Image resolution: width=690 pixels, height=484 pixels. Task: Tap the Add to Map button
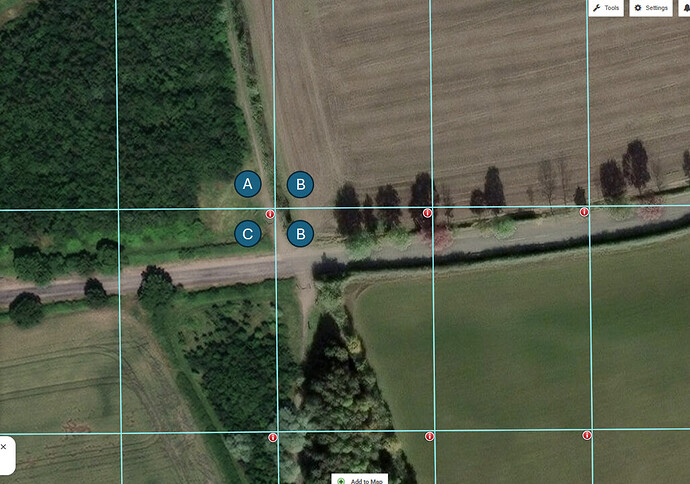pyautogui.click(x=360, y=480)
